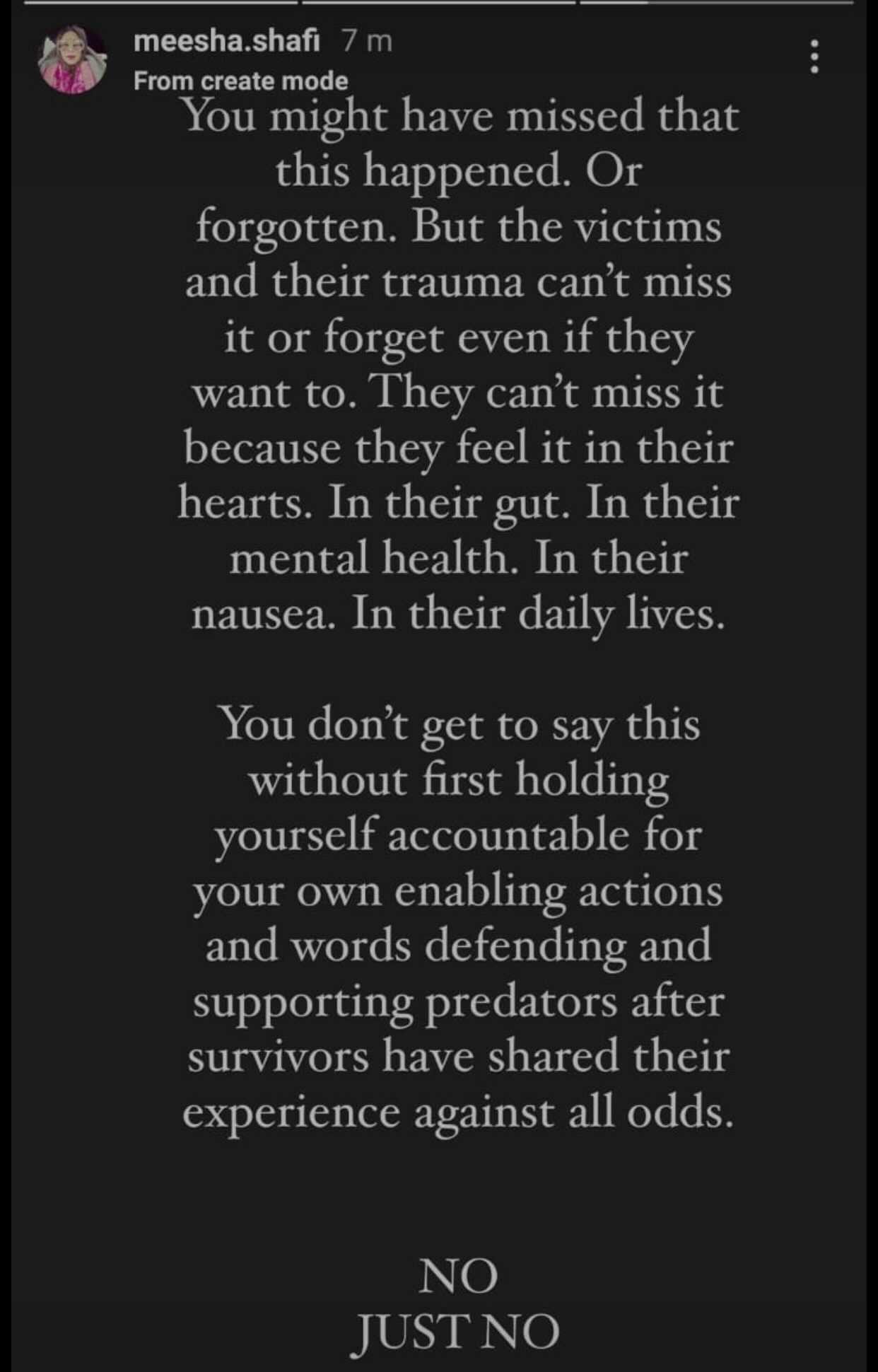This screenshot has height=1372, width=878.
Task: Tap the meesha.shafi username
Action: point(226,42)
